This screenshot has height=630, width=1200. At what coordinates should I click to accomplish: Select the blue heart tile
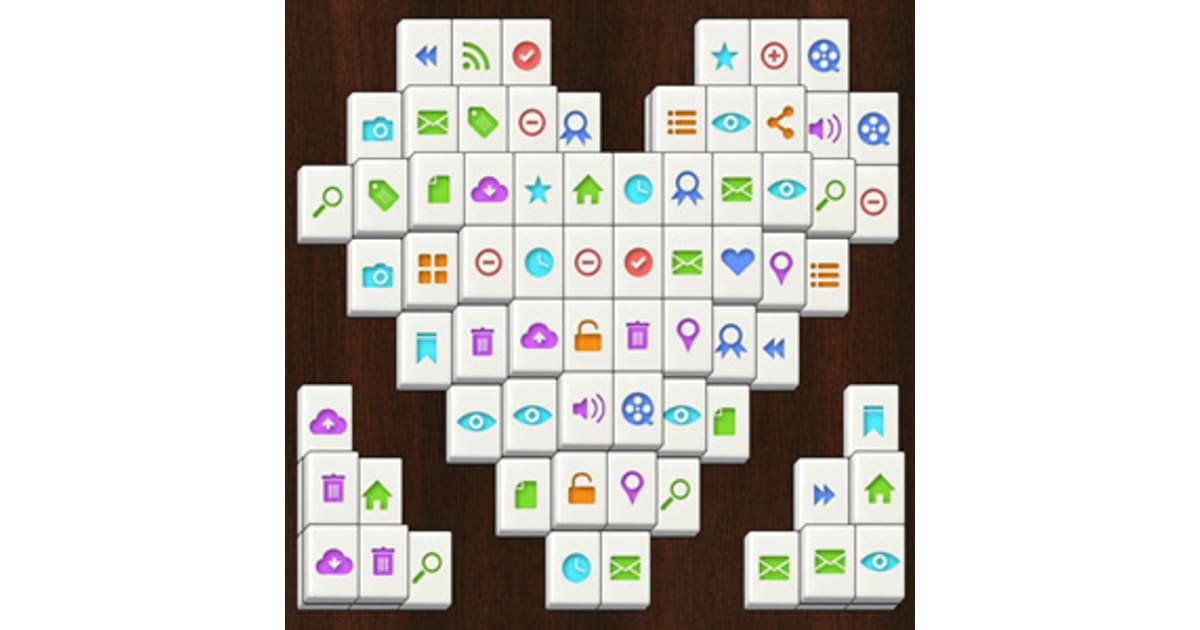[737, 263]
